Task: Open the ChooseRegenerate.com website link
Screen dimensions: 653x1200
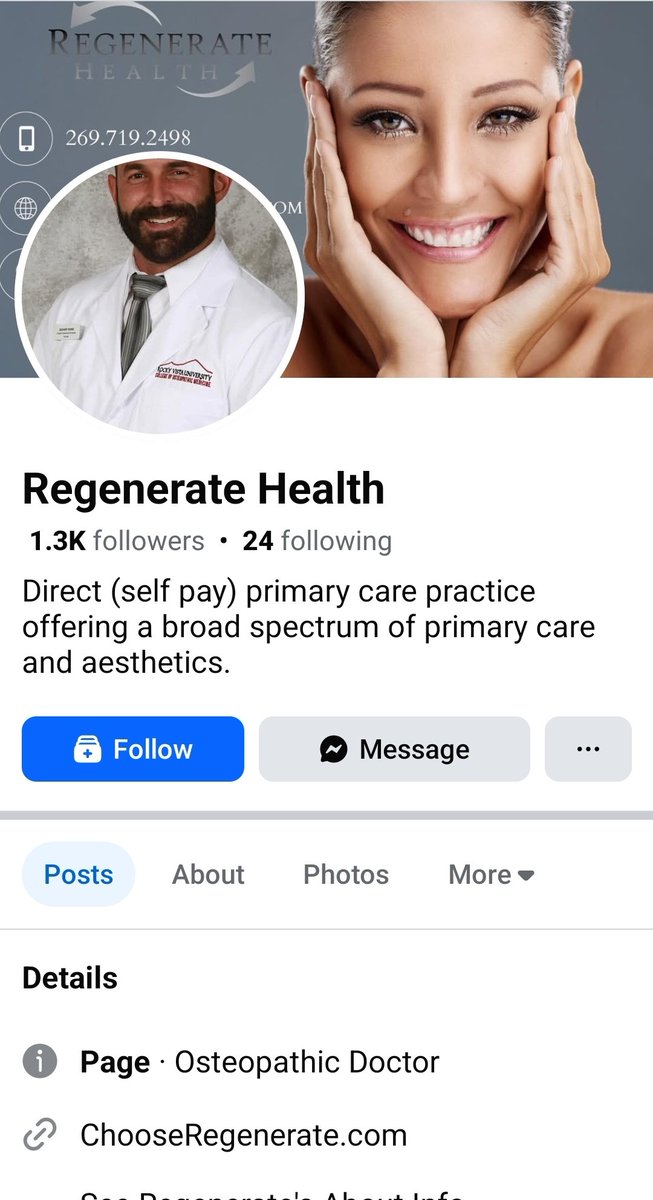Action: pos(243,1135)
